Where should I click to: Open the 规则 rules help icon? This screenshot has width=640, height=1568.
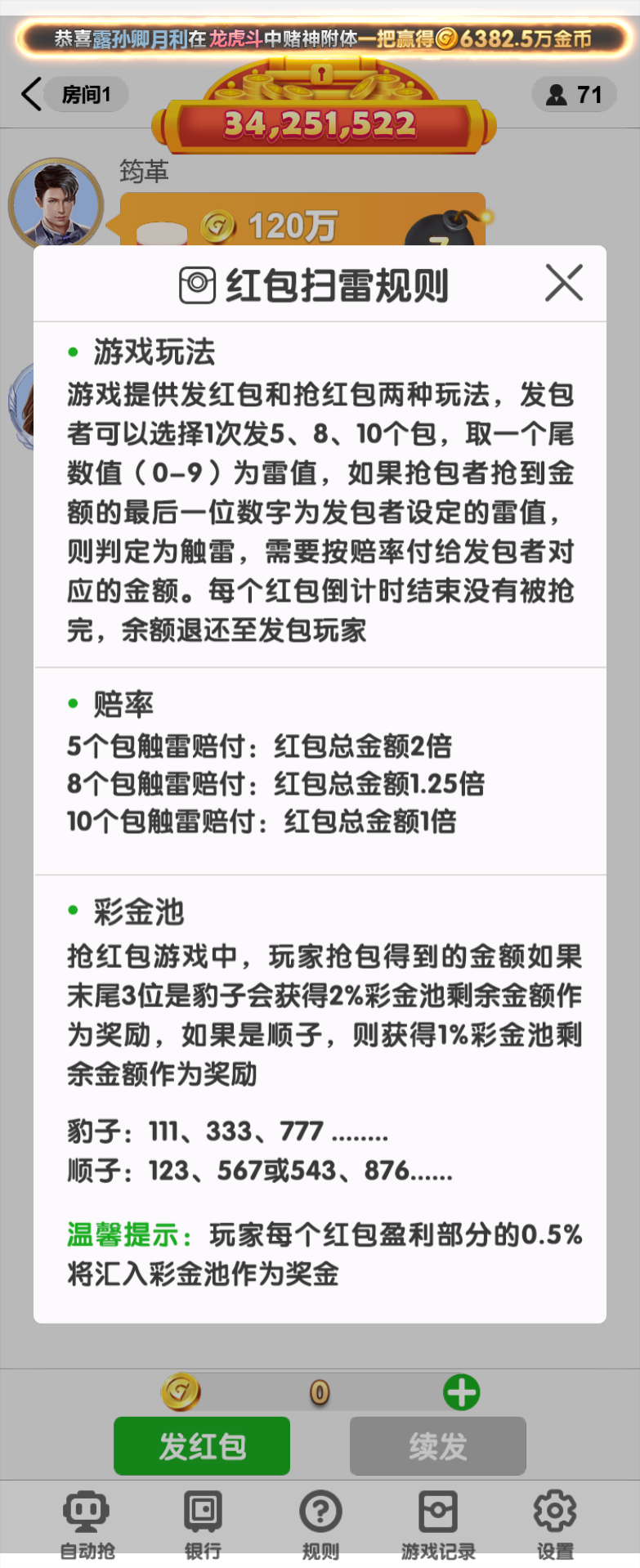[320, 1518]
